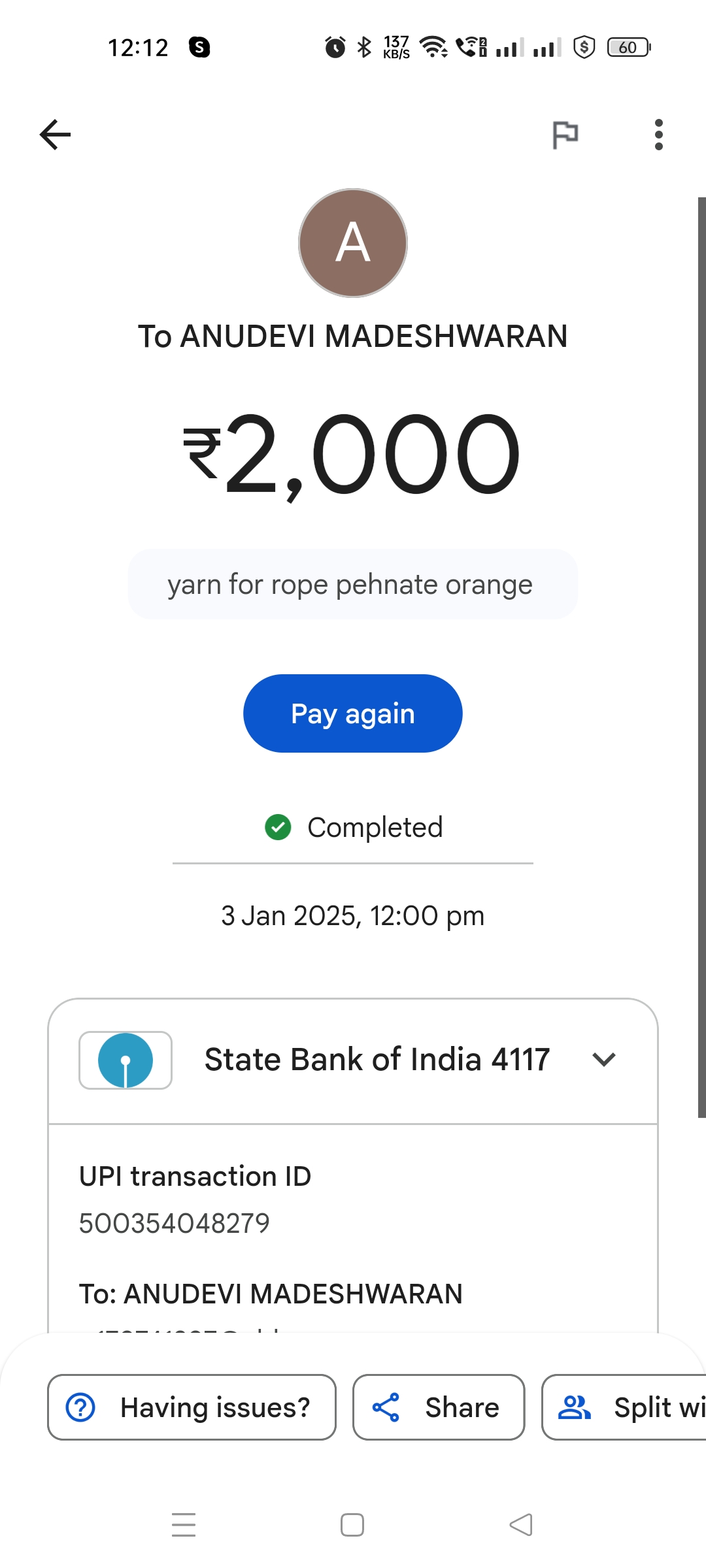The height and width of the screenshot is (1568, 706).
Task: Tap Pay again button
Action: click(x=353, y=713)
